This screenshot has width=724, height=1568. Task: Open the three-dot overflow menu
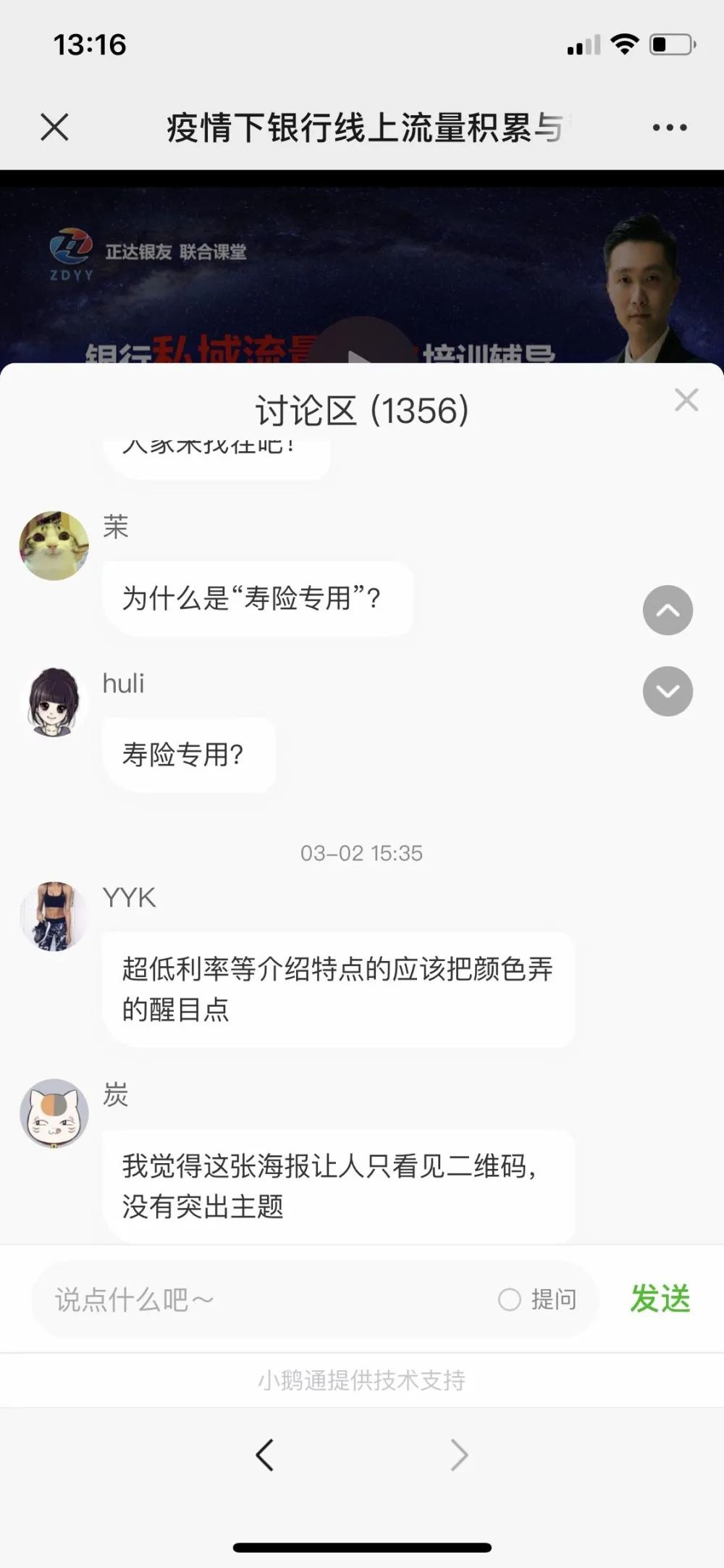[669, 127]
